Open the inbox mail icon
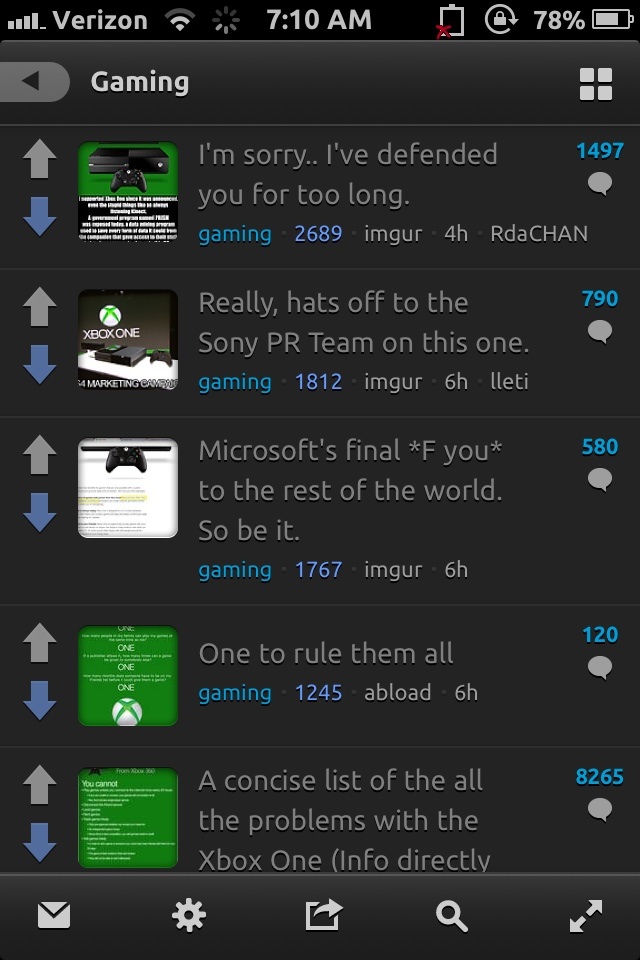640x960 pixels. coord(54,915)
